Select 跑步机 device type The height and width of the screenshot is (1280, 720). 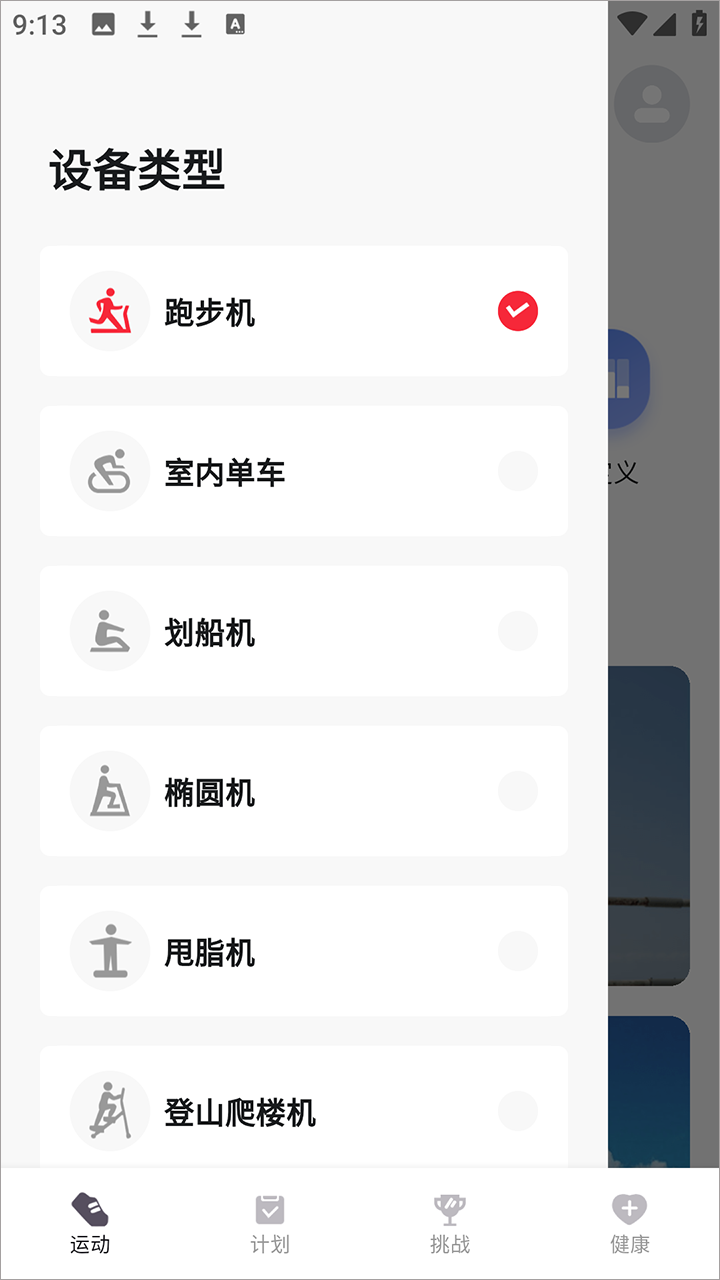pos(304,311)
